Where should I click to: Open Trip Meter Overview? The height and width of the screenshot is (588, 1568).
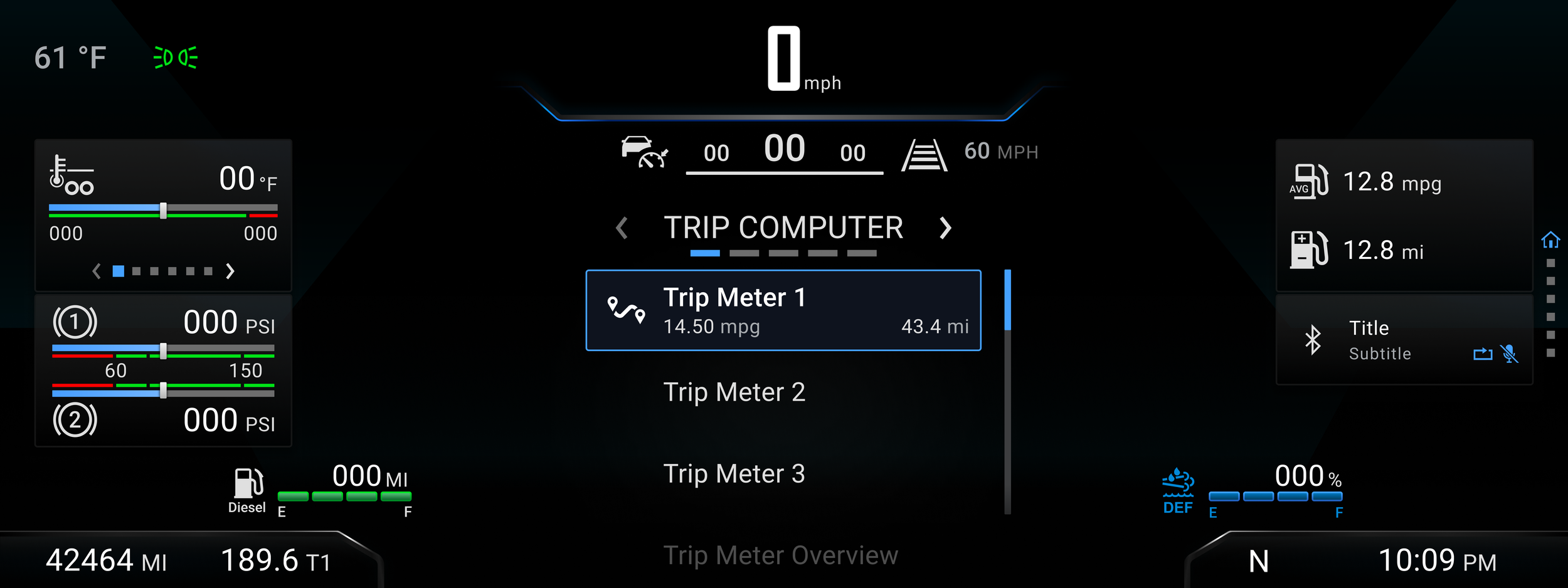click(780, 555)
